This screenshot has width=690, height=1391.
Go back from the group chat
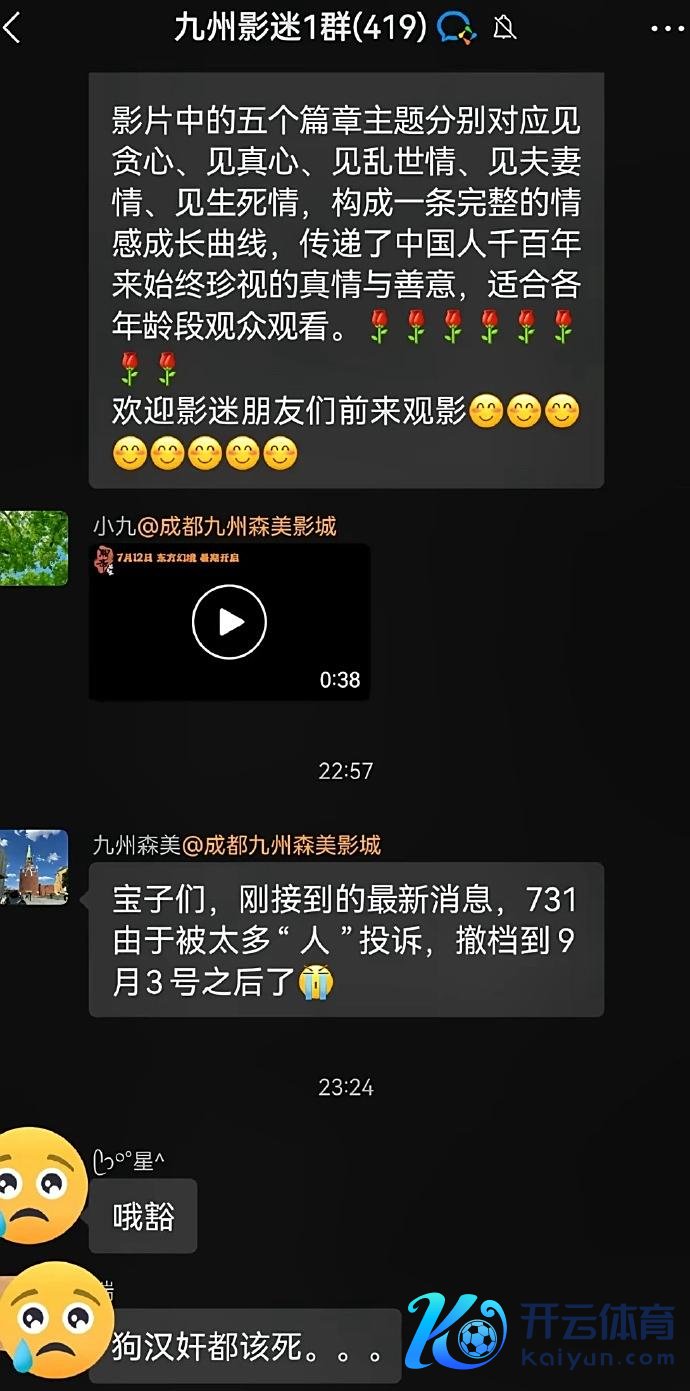12,28
